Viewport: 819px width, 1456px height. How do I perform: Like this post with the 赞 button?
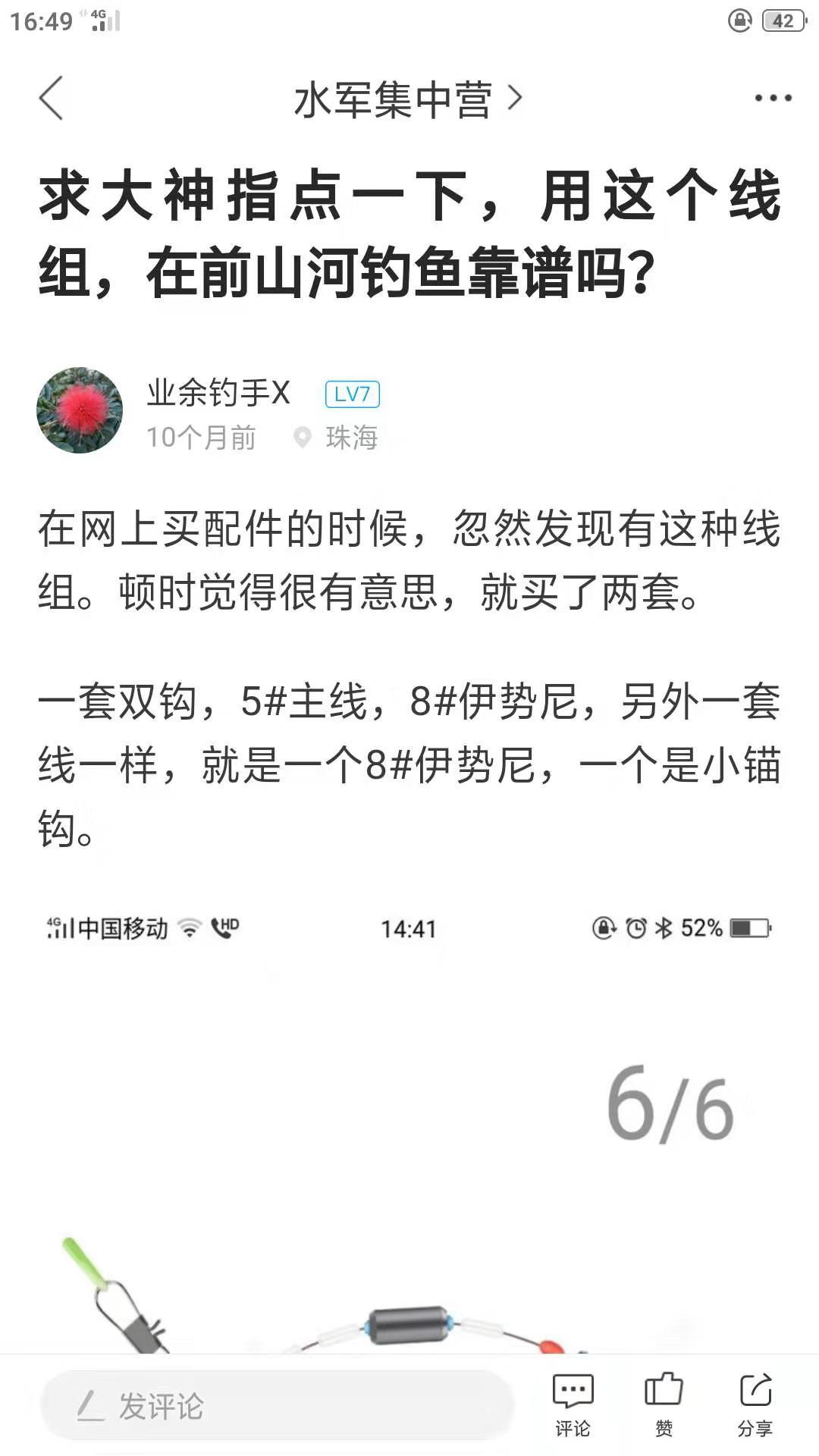pyautogui.click(x=664, y=1404)
